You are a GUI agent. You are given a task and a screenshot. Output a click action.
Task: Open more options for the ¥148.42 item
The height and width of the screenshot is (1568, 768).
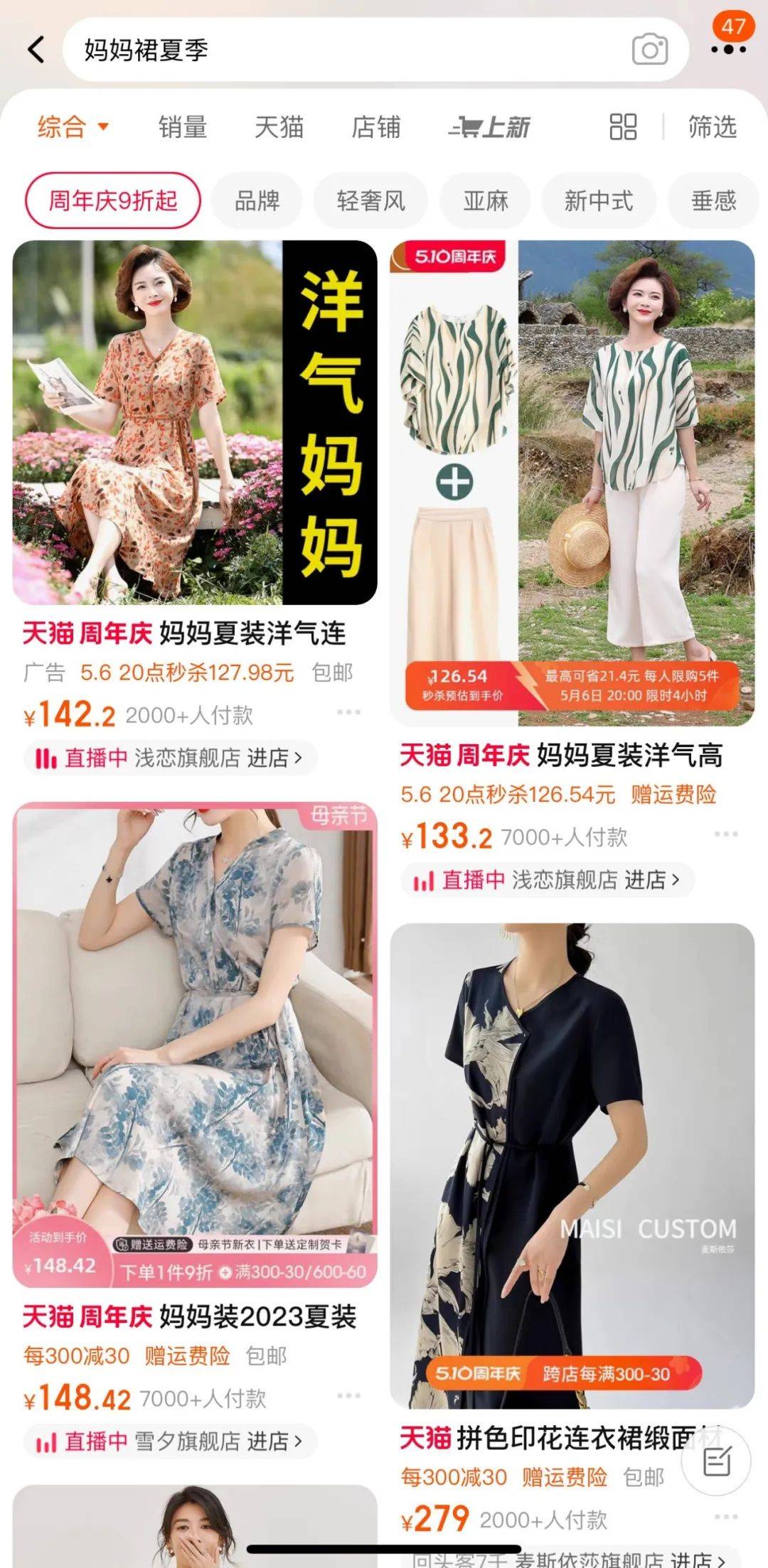click(x=348, y=1396)
